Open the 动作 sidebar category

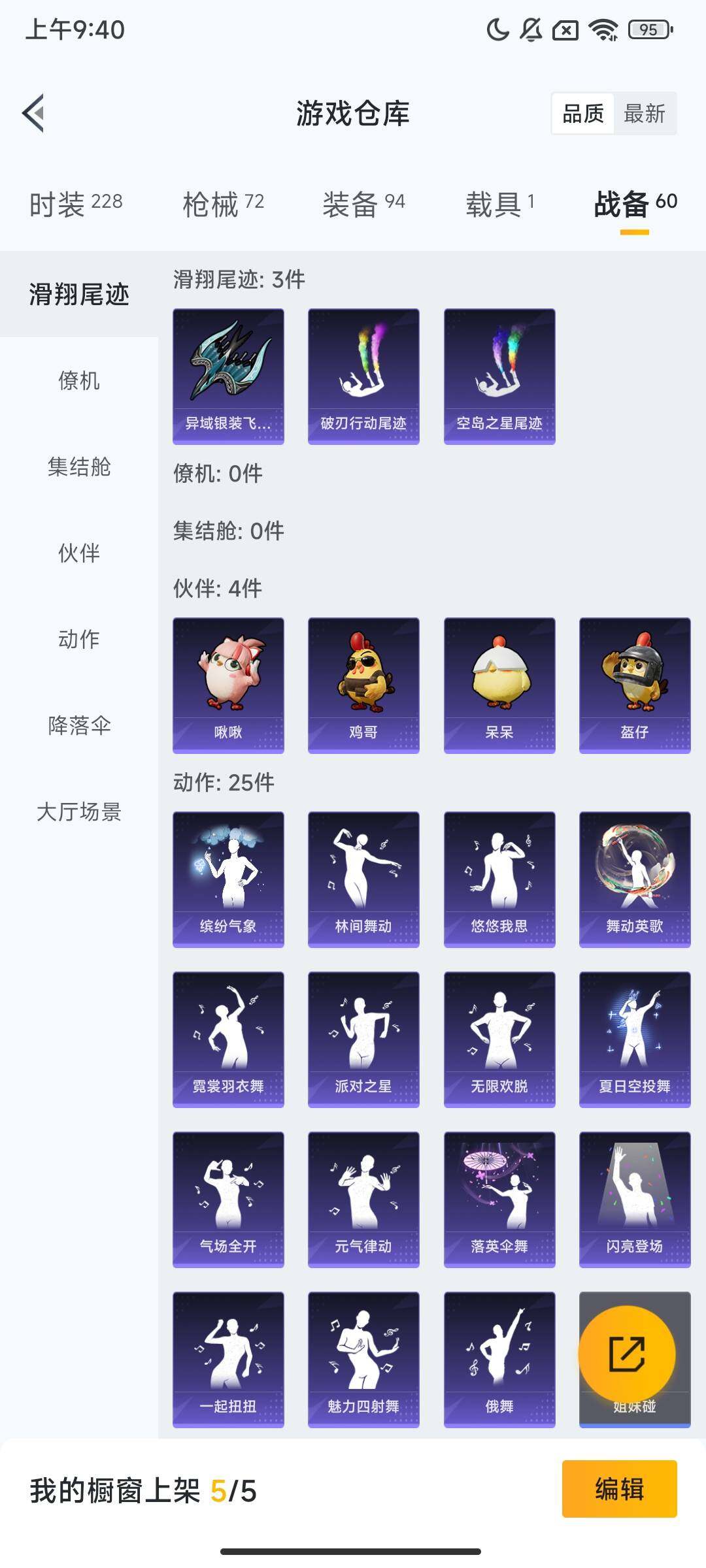tap(78, 640)
